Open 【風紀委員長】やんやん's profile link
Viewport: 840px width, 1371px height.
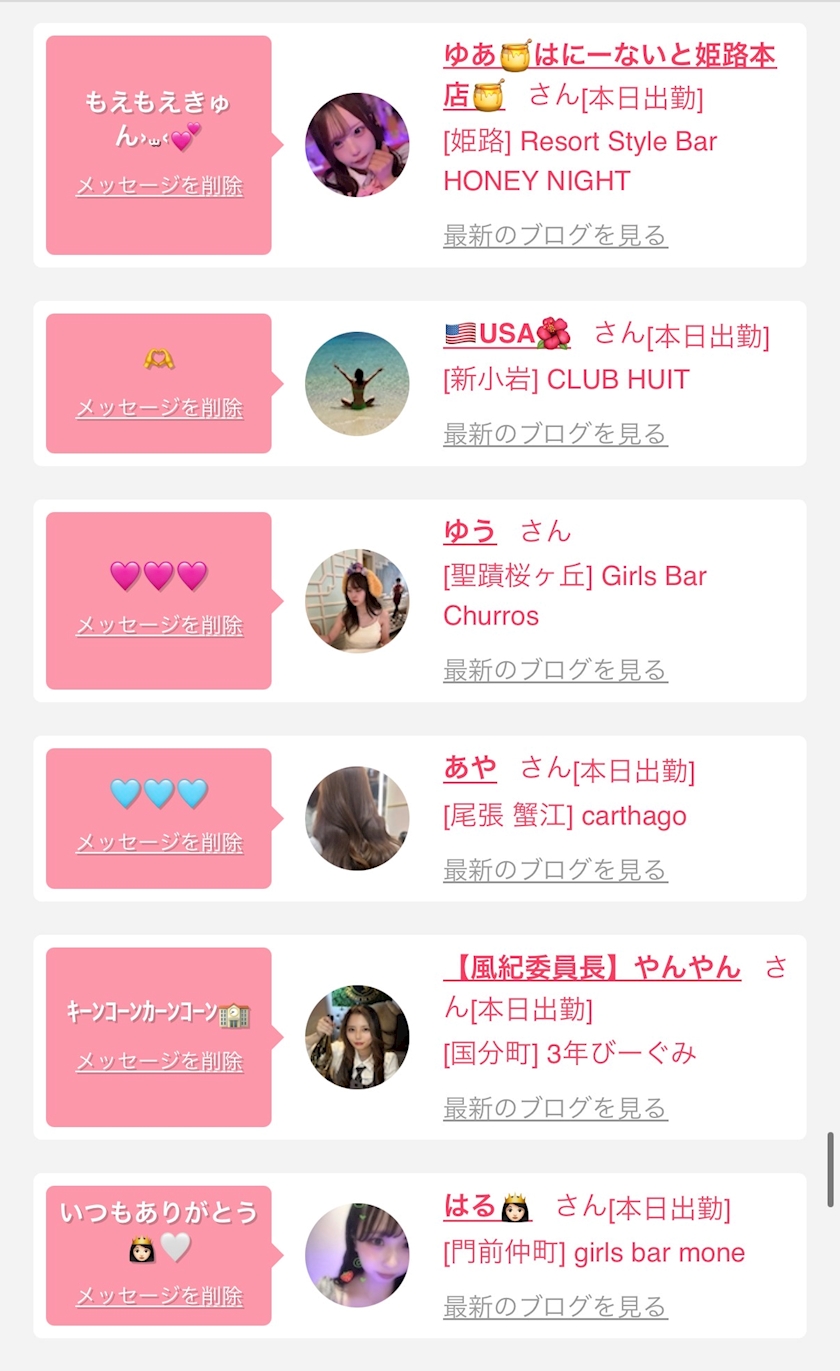coord(592,967)
